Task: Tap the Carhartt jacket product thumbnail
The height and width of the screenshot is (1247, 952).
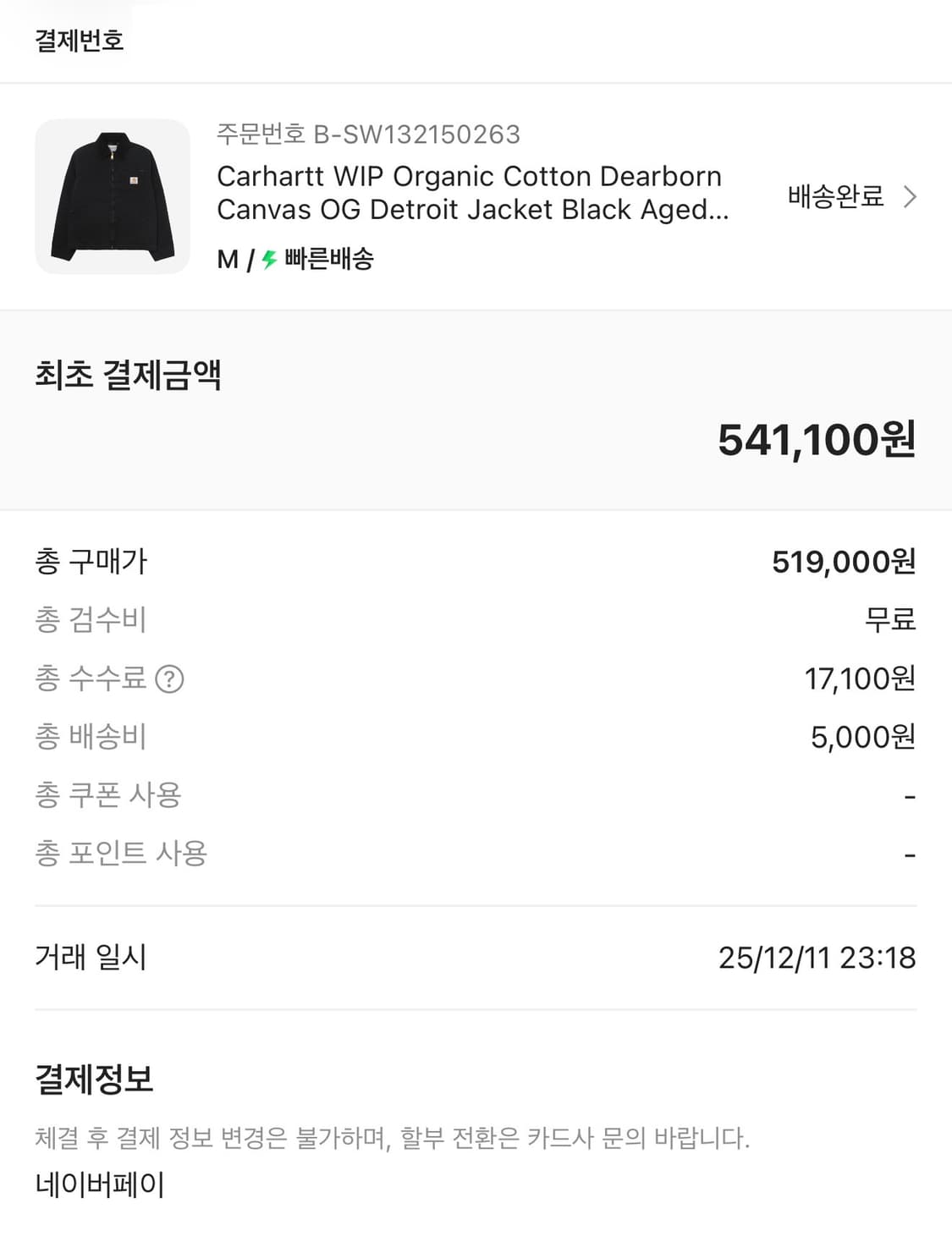Action: (x=111, y=196)
